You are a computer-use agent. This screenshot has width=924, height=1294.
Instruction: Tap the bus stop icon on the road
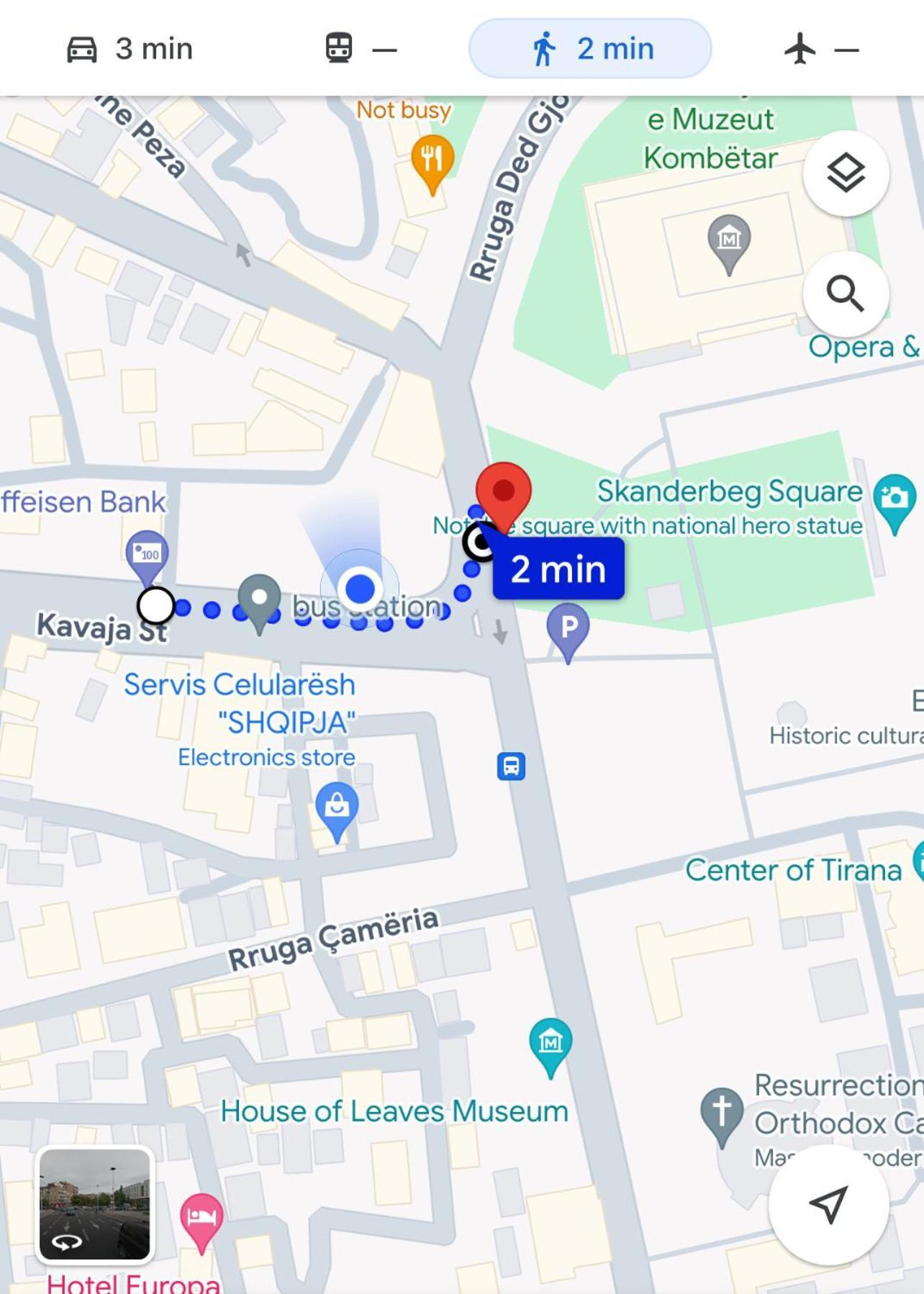point(511,766)
